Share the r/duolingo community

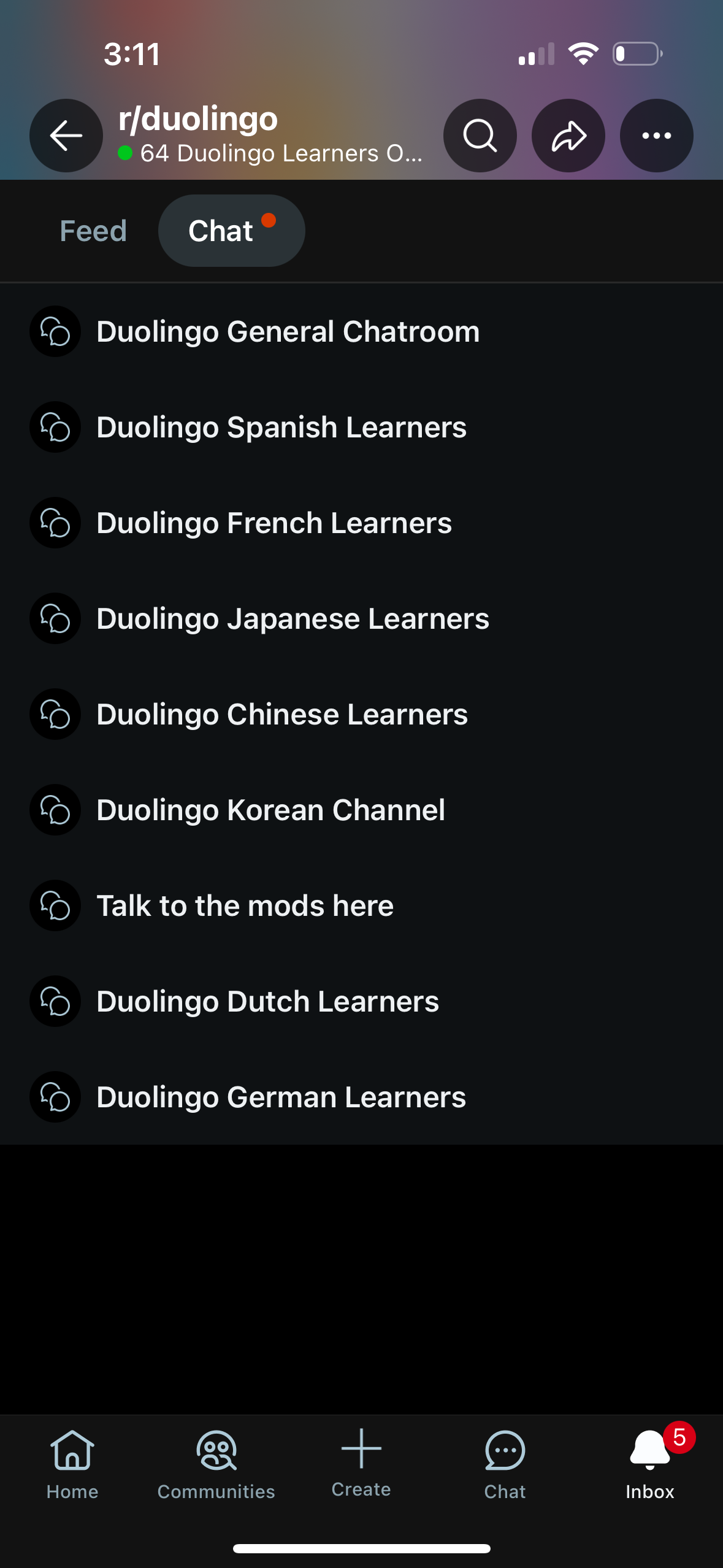click(568, 136)
